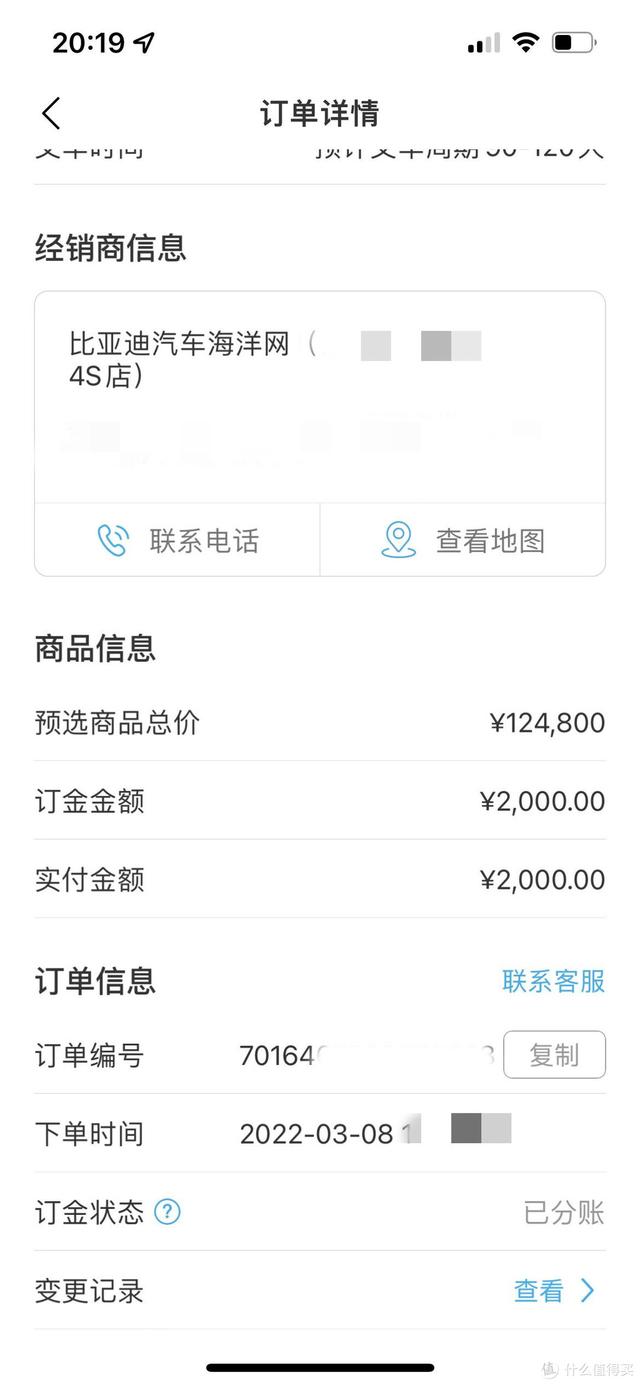
Task: Copy the order number with 复制
Action: pos(554,1055)
